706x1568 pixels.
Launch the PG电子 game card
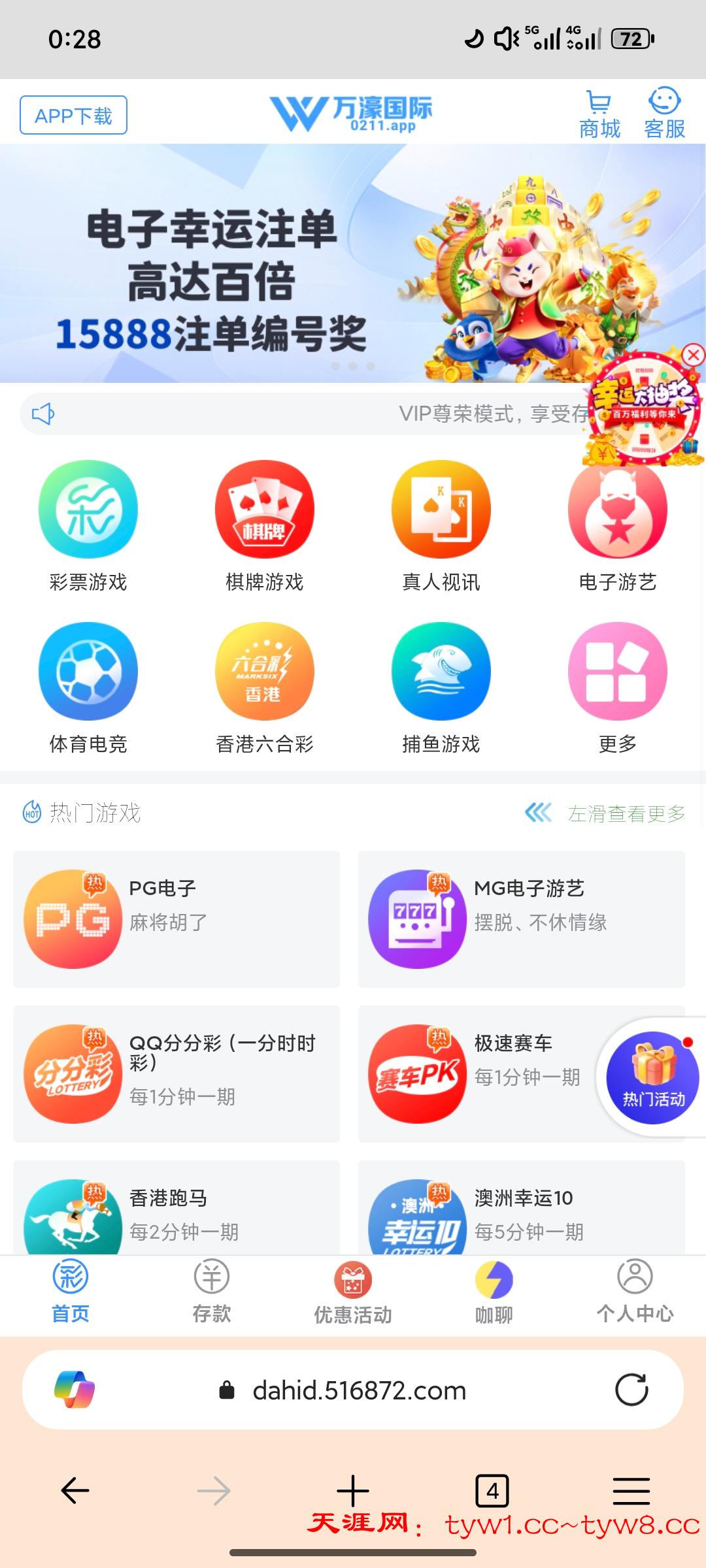coord(176,919)
